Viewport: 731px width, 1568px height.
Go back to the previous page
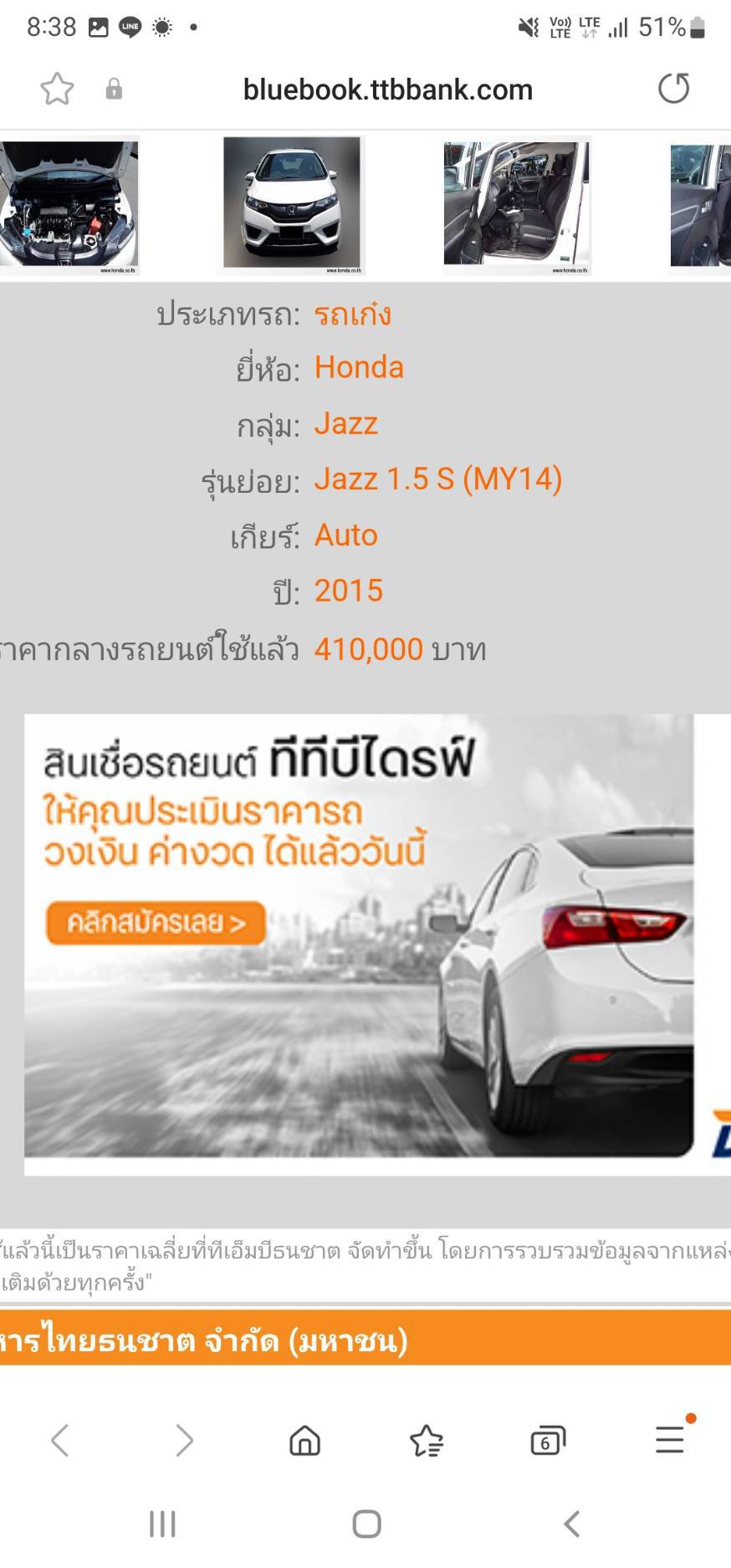click(x=59, y=1440)
